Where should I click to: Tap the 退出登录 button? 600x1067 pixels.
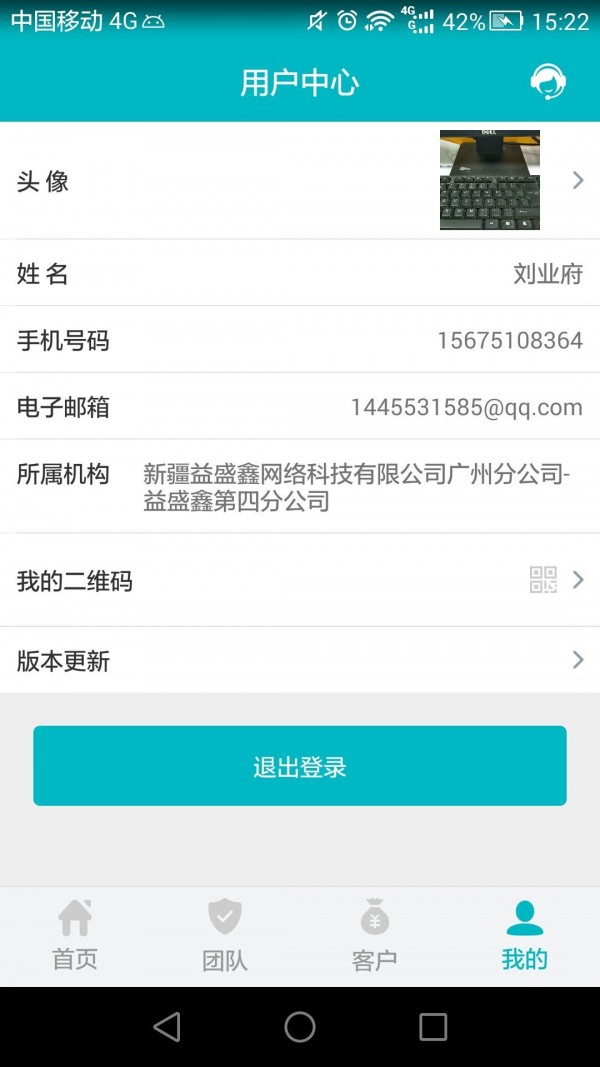pyautogui.click(x=300, y=766)
